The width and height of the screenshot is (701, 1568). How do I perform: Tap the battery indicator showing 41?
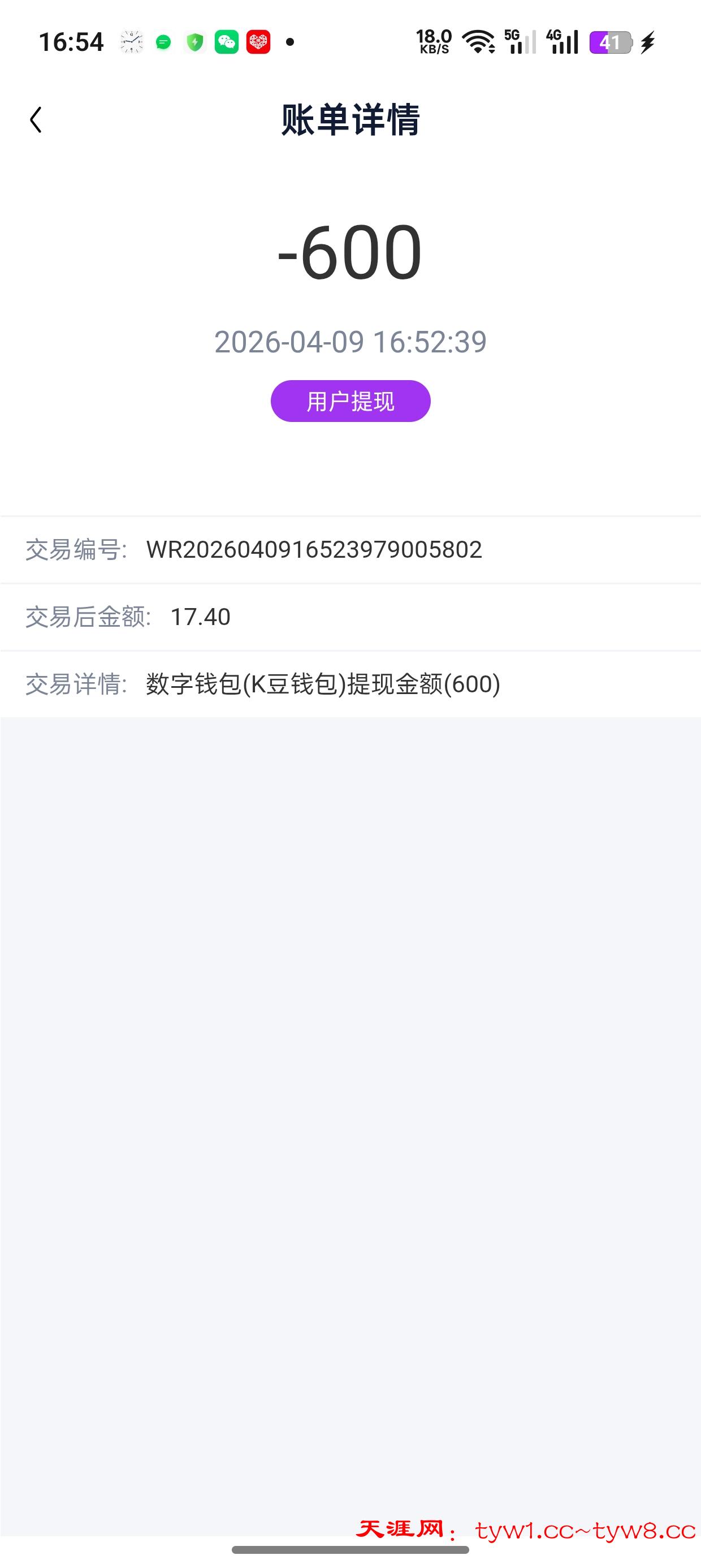click(611, 41)
